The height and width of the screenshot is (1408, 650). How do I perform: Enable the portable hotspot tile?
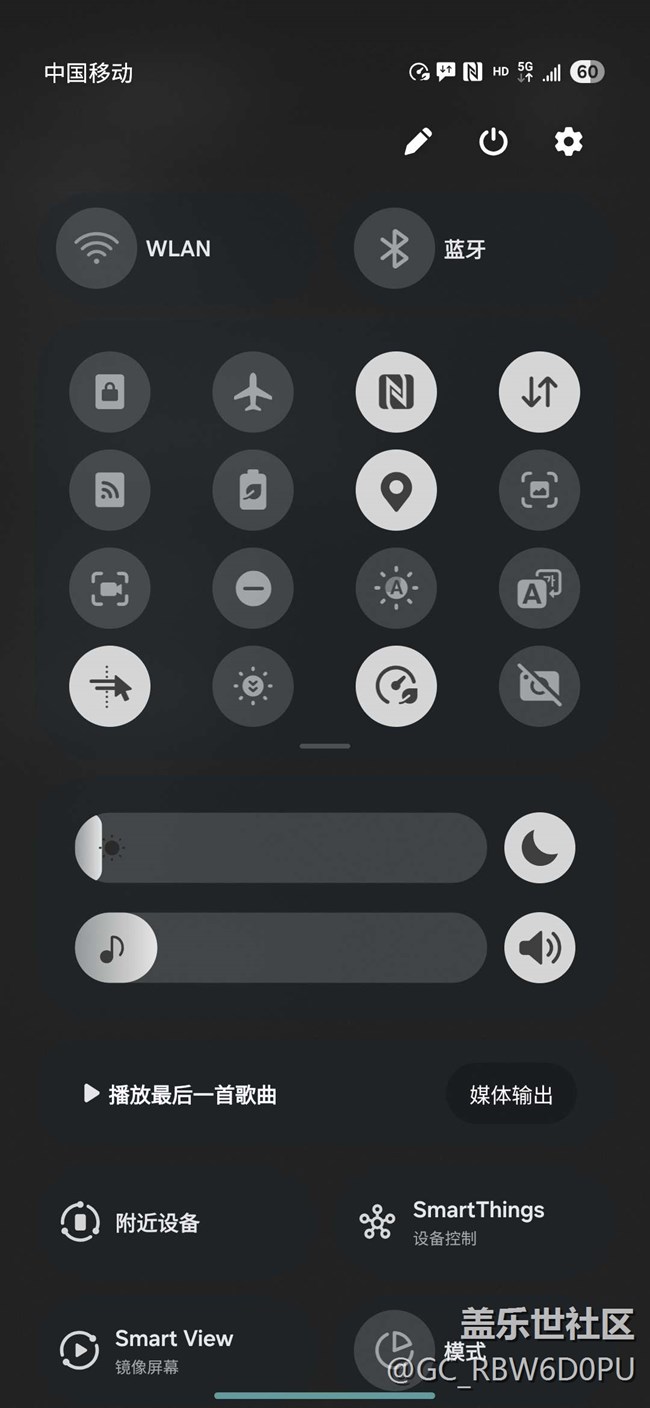point(110,490)
